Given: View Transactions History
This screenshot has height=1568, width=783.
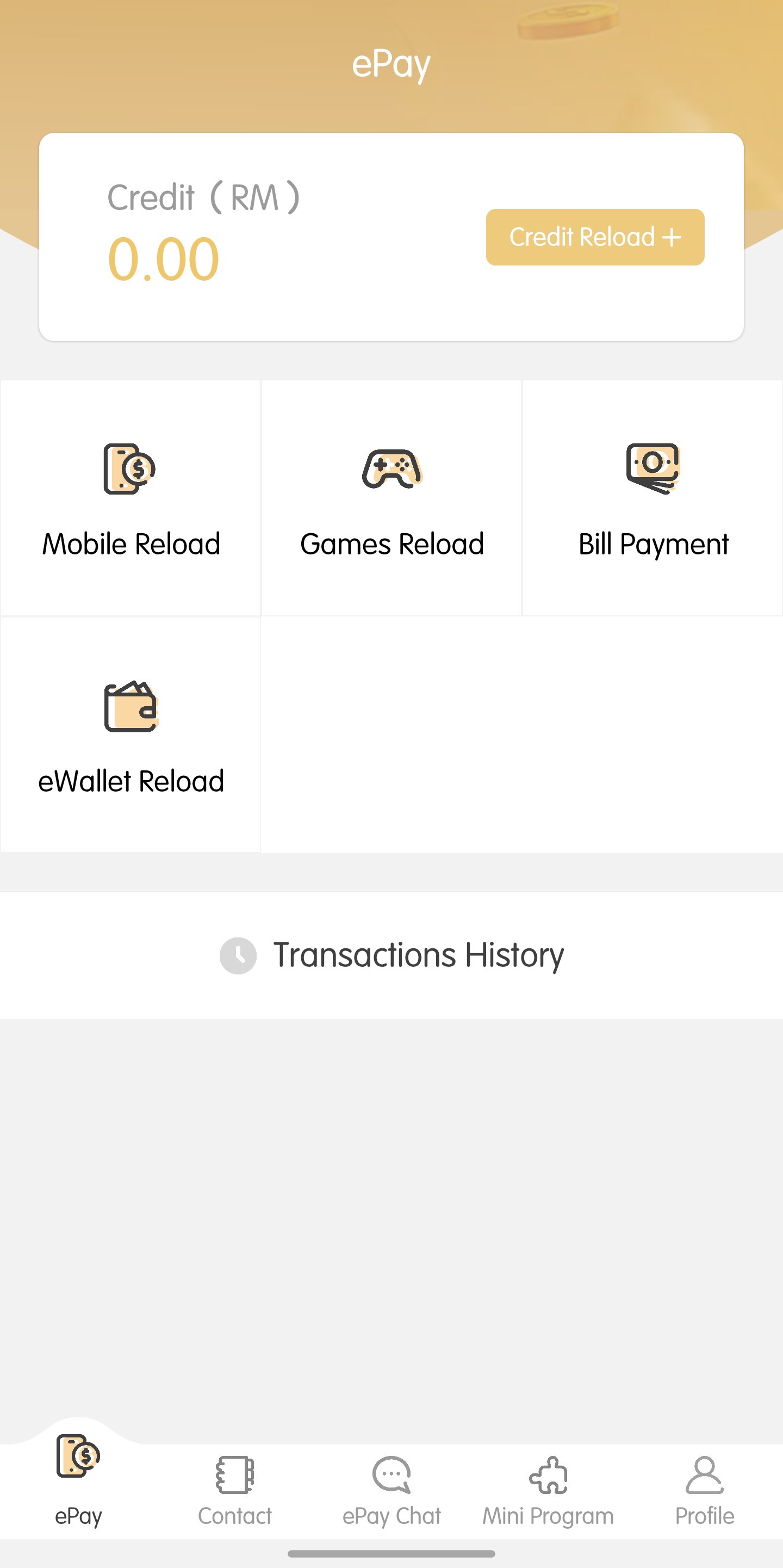Looking at the screenshot, I should (x=391, y=955).
